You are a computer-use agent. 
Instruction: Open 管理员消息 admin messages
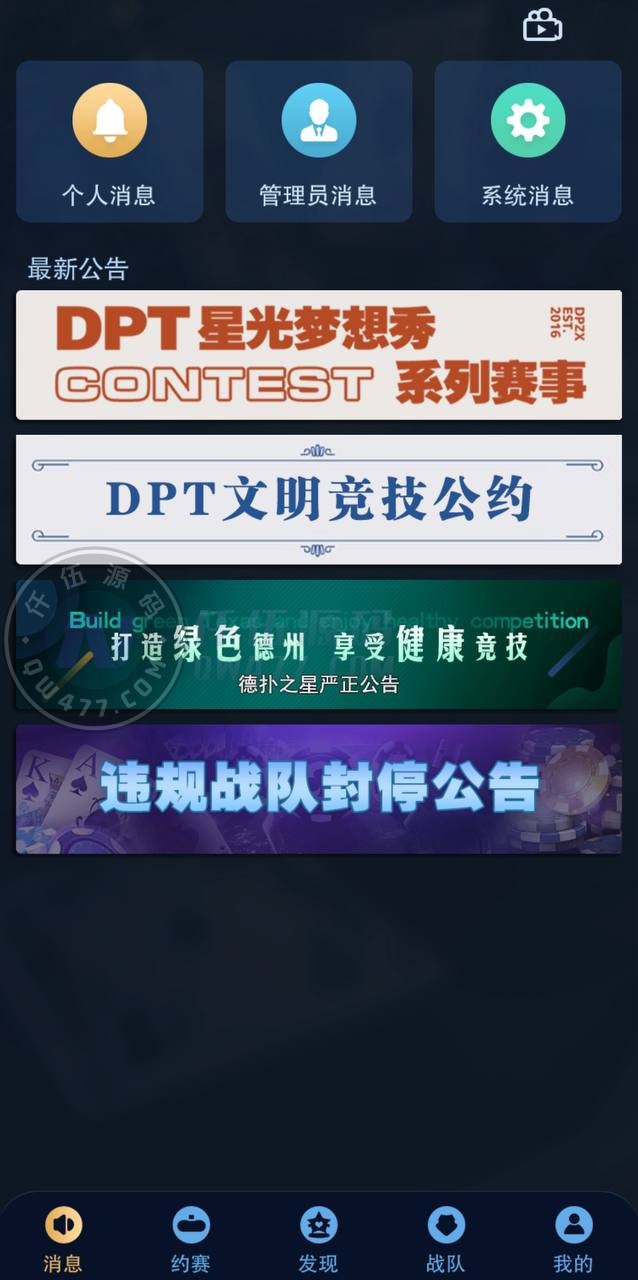click(x=318, y=141)
